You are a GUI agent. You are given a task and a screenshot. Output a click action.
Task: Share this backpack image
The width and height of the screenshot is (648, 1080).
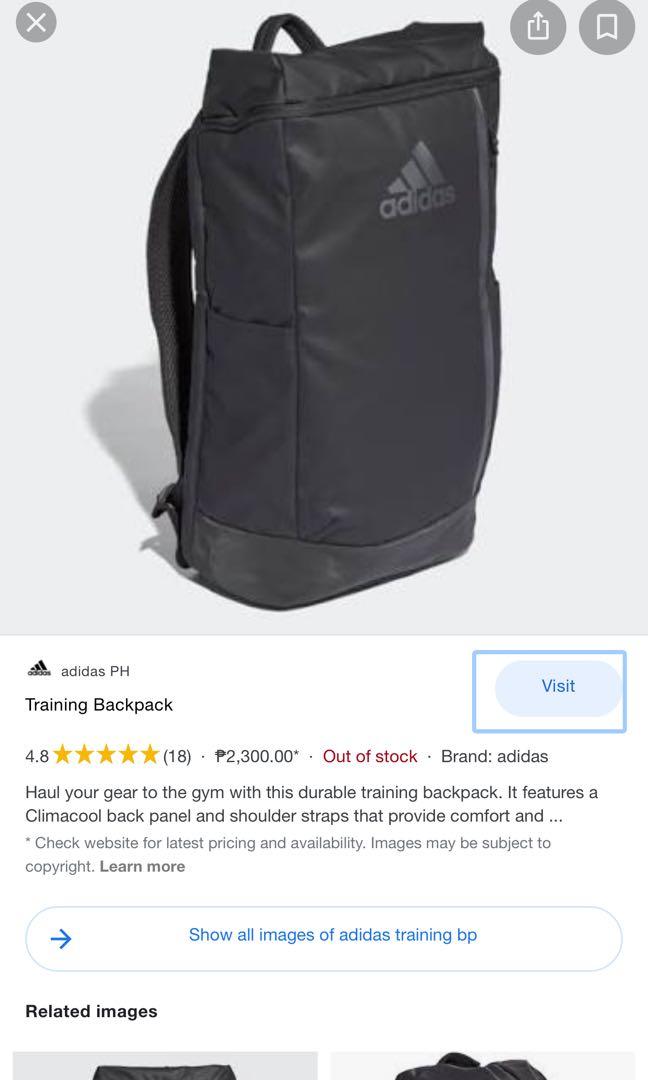click(x=538, y=26)
